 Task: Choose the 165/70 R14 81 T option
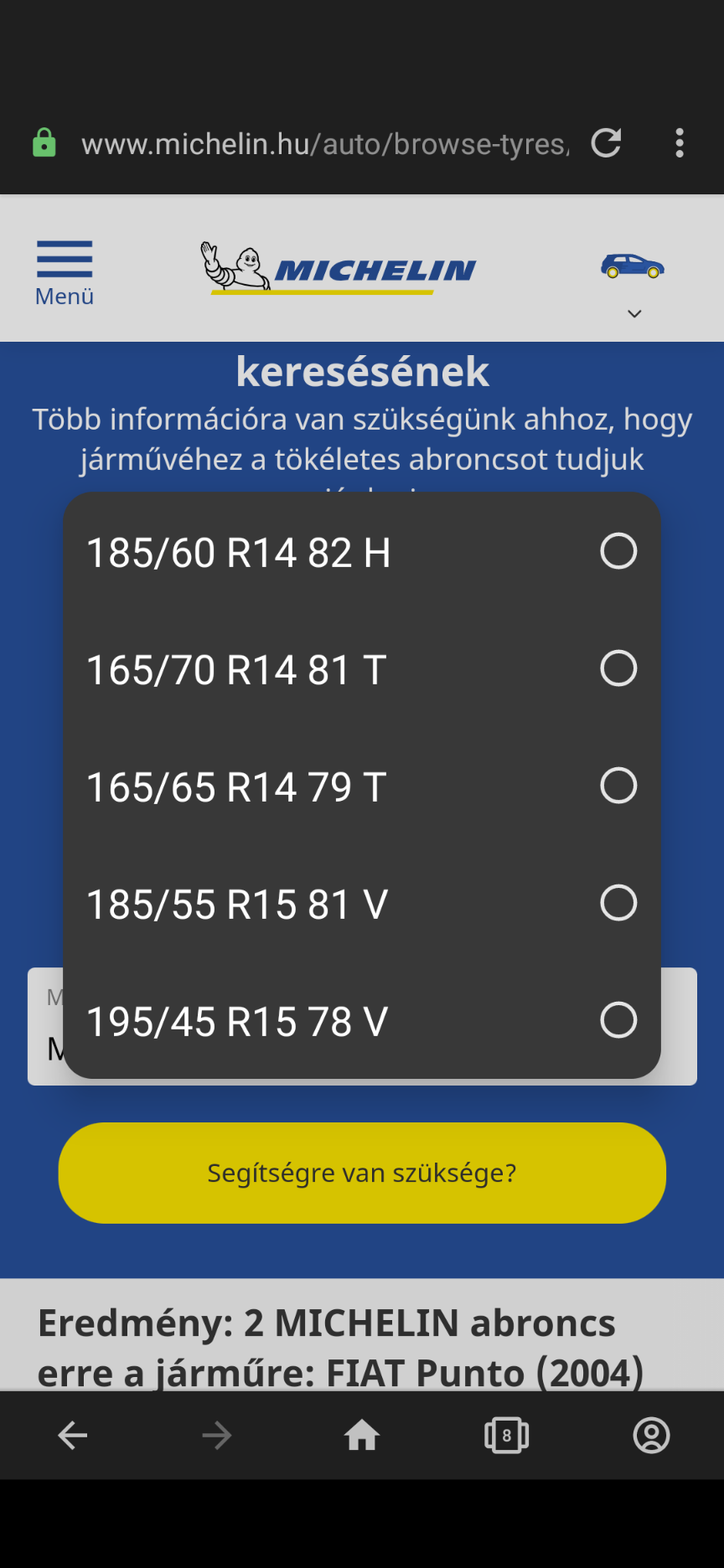point(361,669)
